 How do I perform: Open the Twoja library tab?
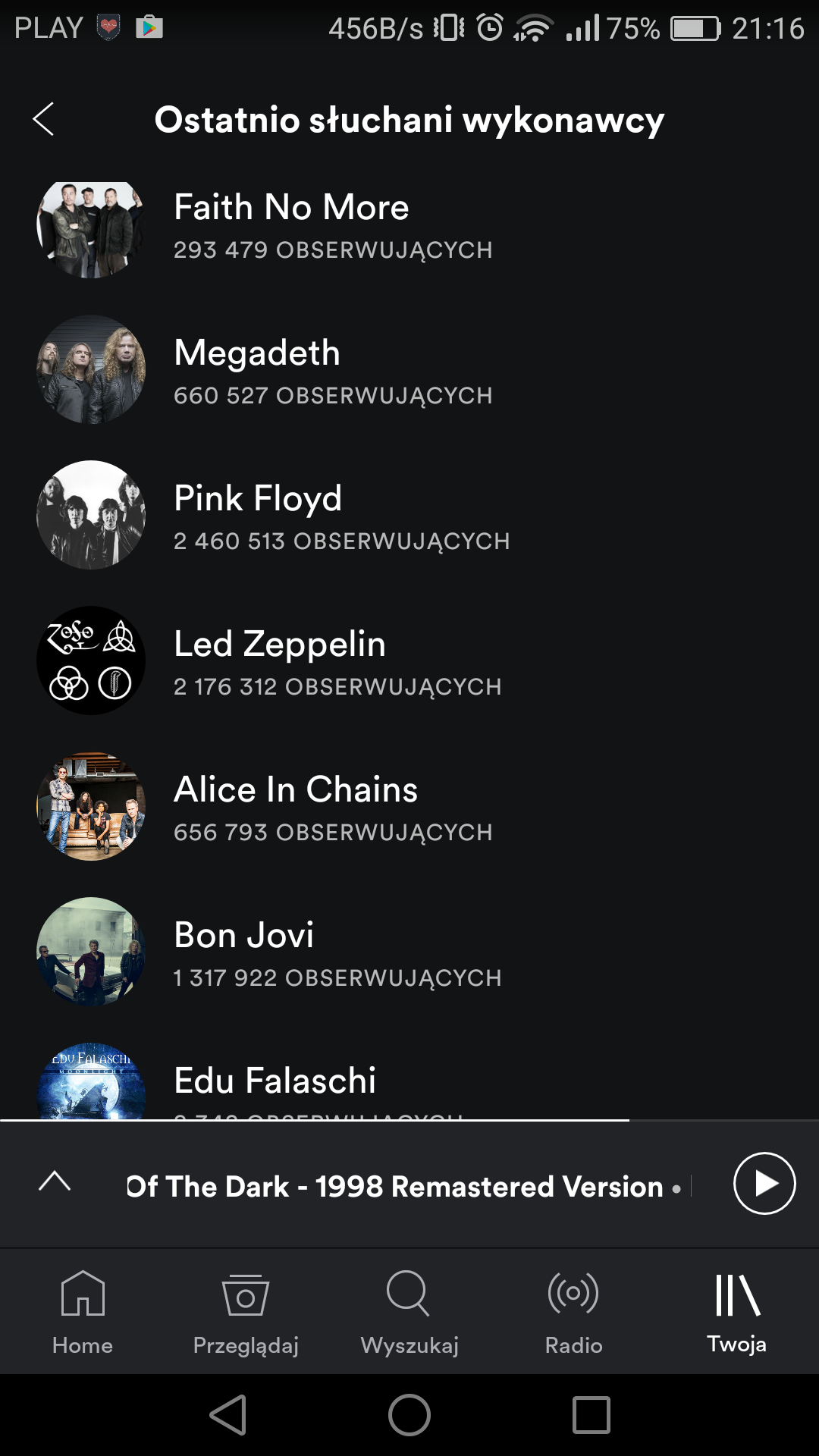[x=736, y=1312]
